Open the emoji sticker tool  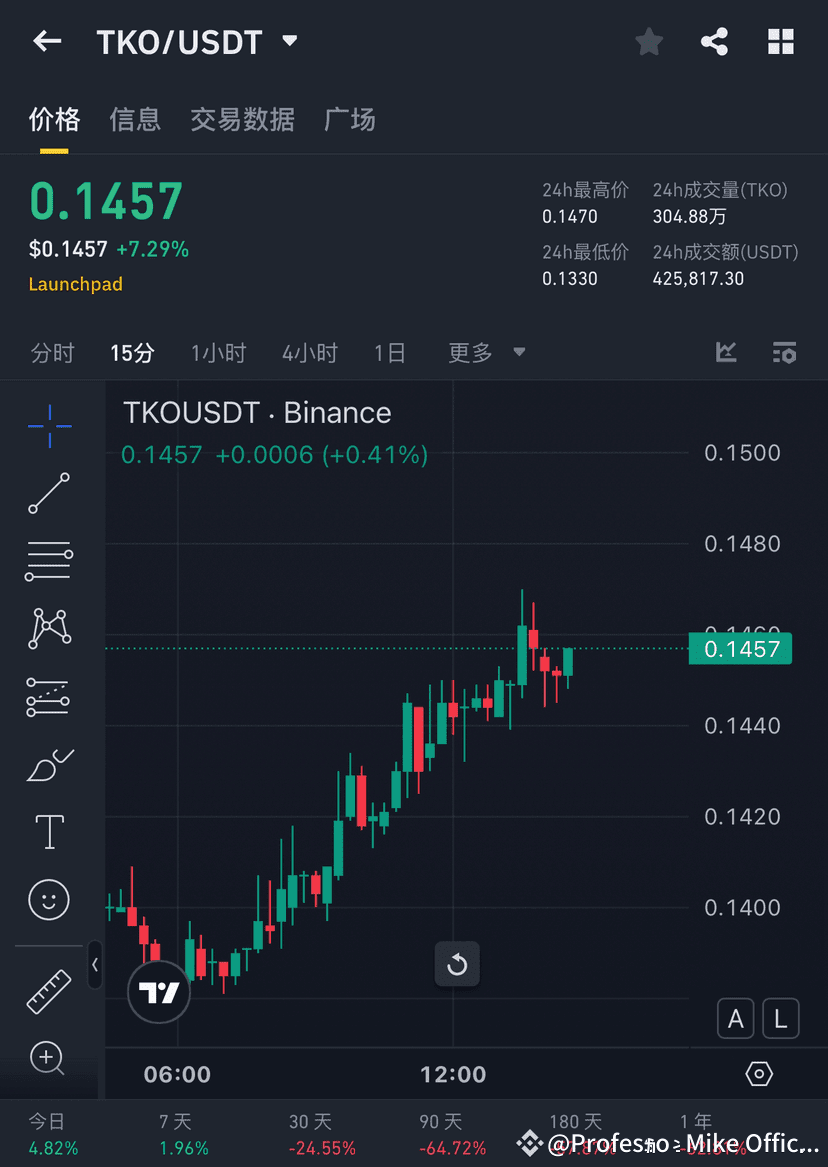point(49,899)
